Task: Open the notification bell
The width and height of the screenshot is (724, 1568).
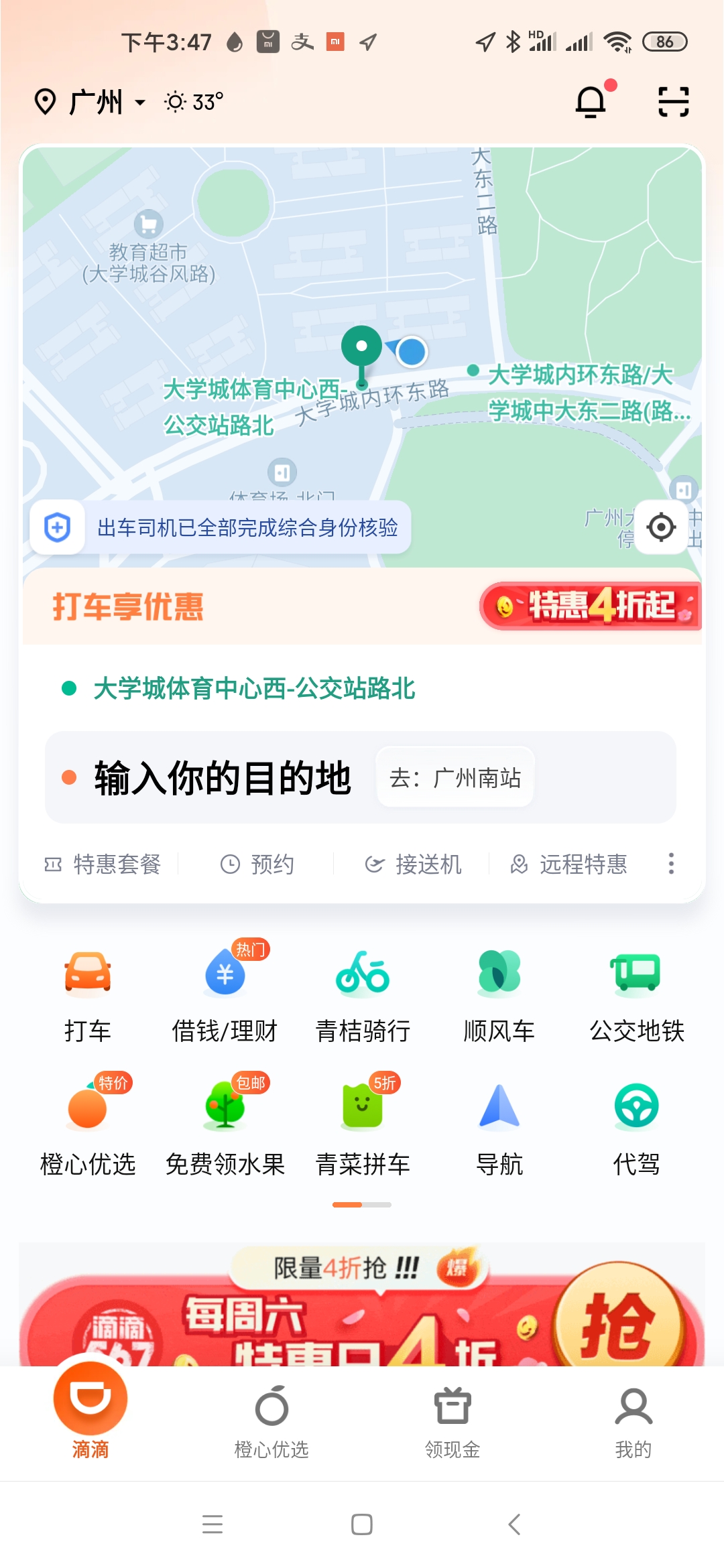Action: coord(590,102)
